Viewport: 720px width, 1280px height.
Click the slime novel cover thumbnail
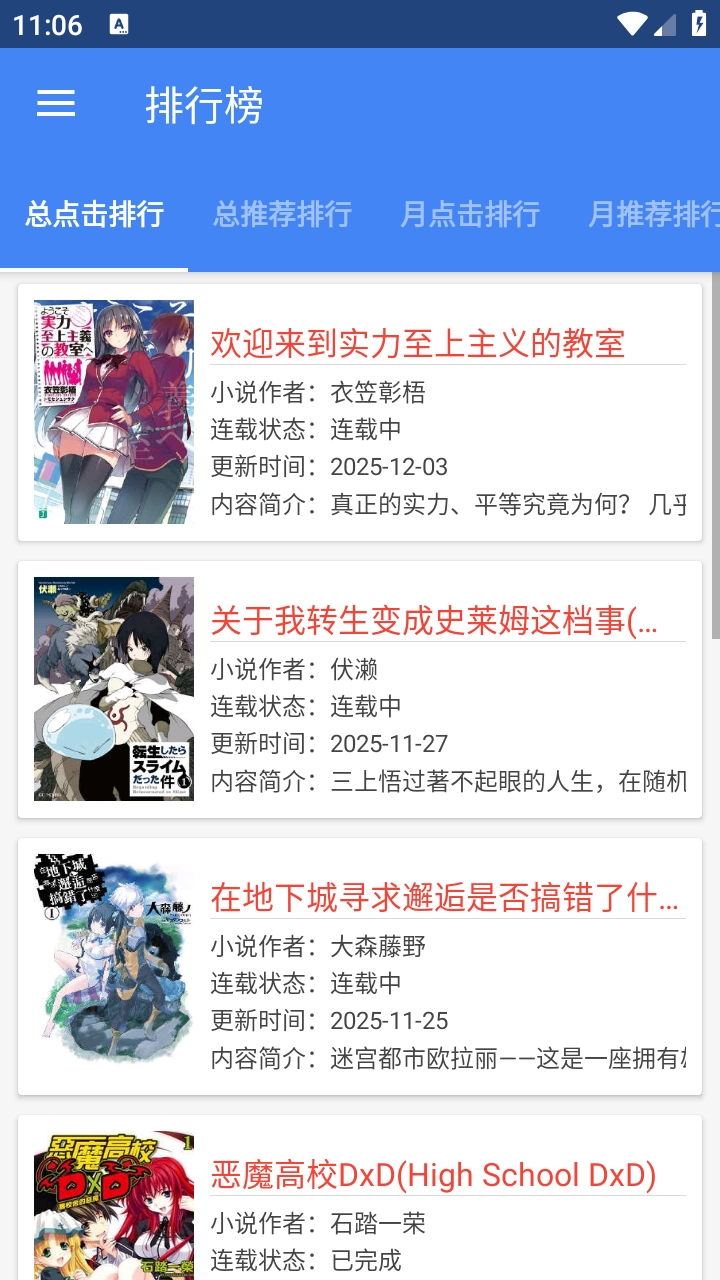[x=114, y=688]
